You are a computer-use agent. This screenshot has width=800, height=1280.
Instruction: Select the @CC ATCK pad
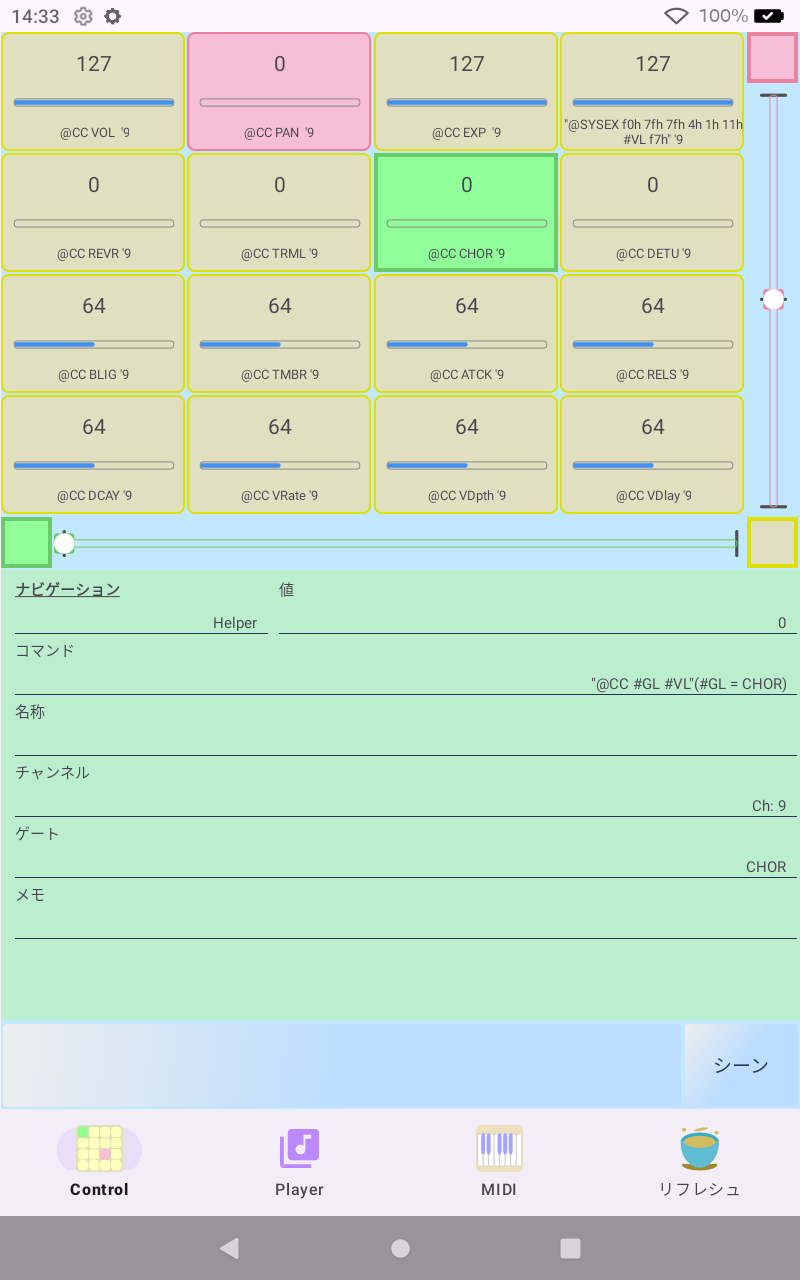[x=466, y=333]
